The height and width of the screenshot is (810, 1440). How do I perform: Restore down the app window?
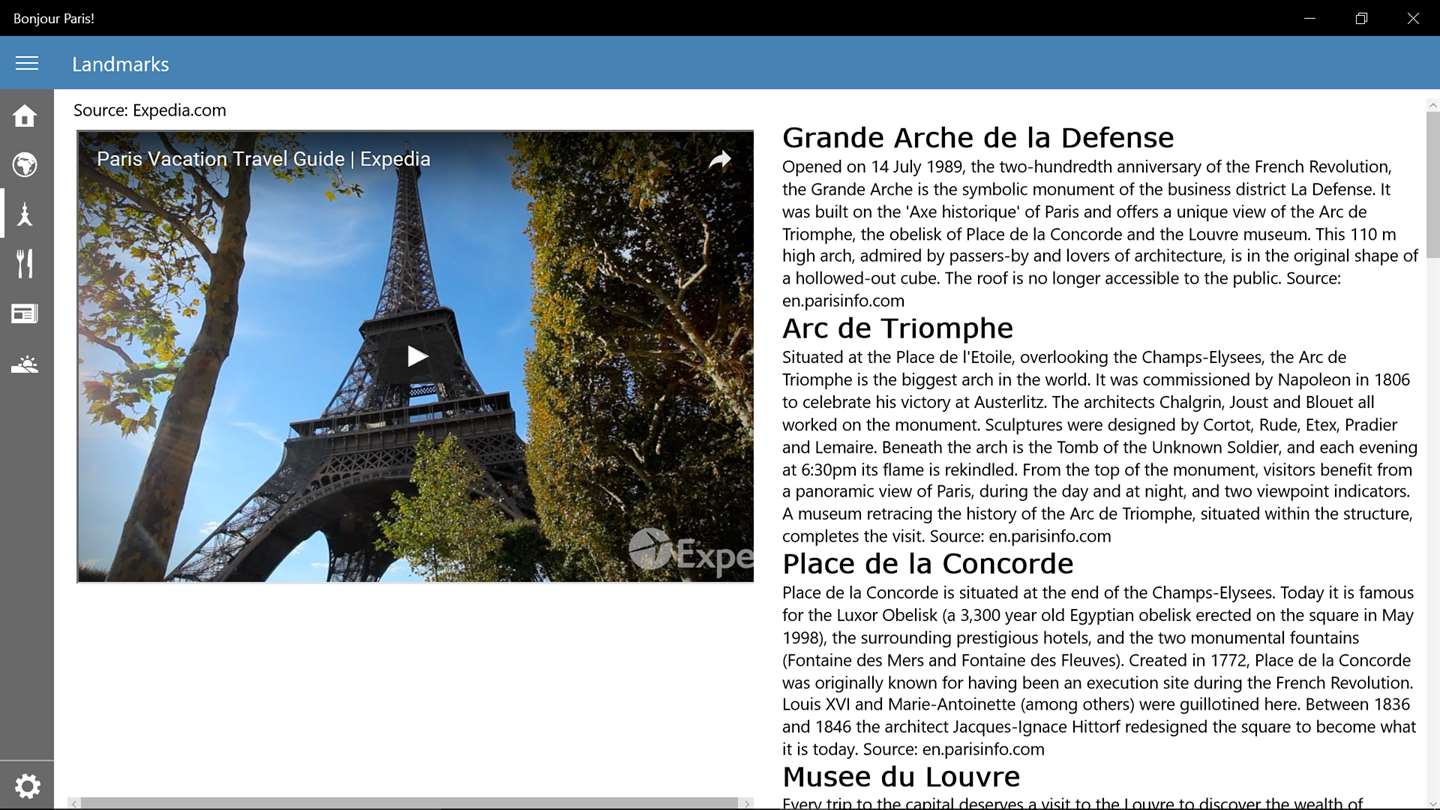click(1361, 18)
